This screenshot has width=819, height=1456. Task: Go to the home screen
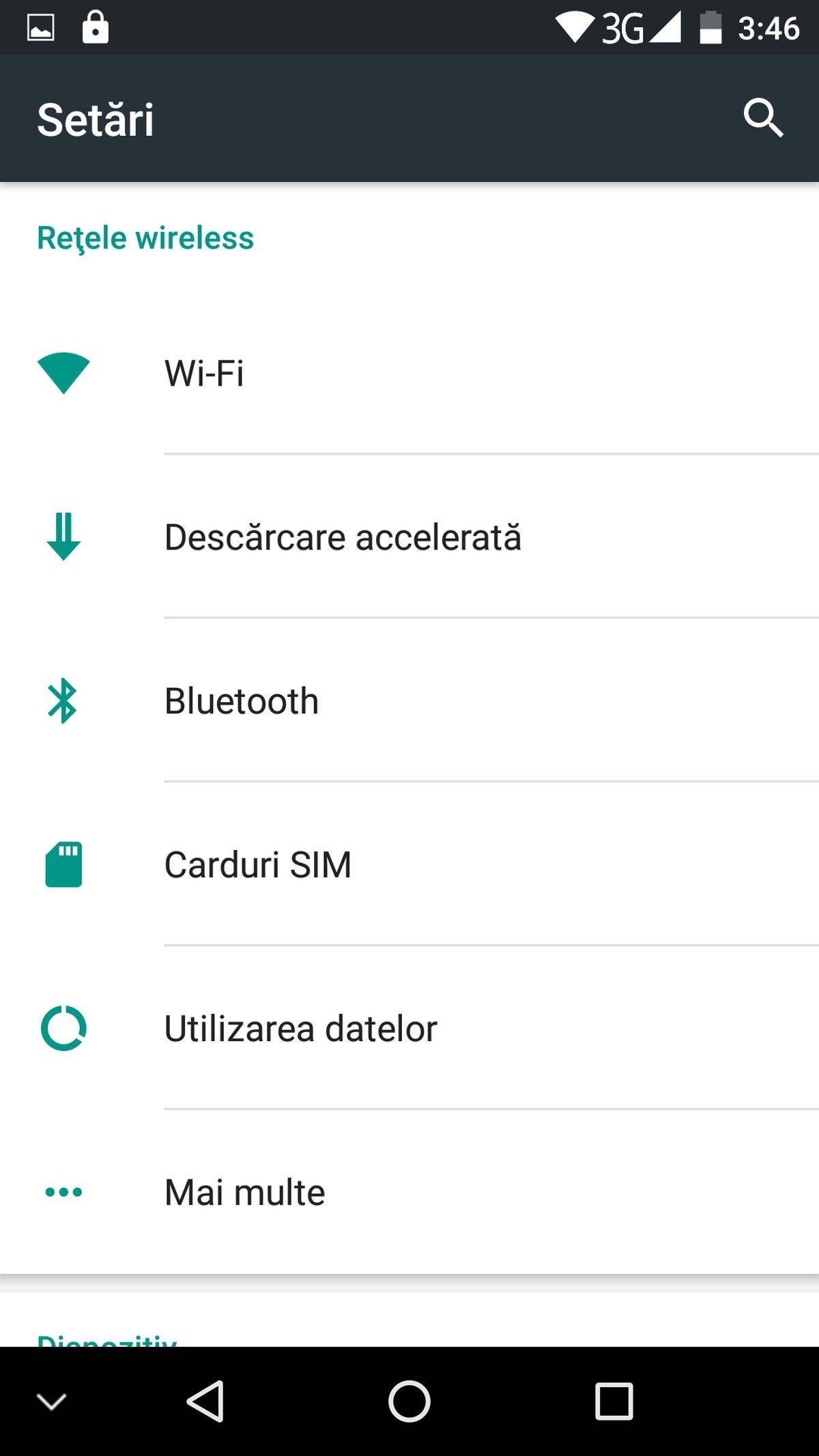tap(409, 1401)
